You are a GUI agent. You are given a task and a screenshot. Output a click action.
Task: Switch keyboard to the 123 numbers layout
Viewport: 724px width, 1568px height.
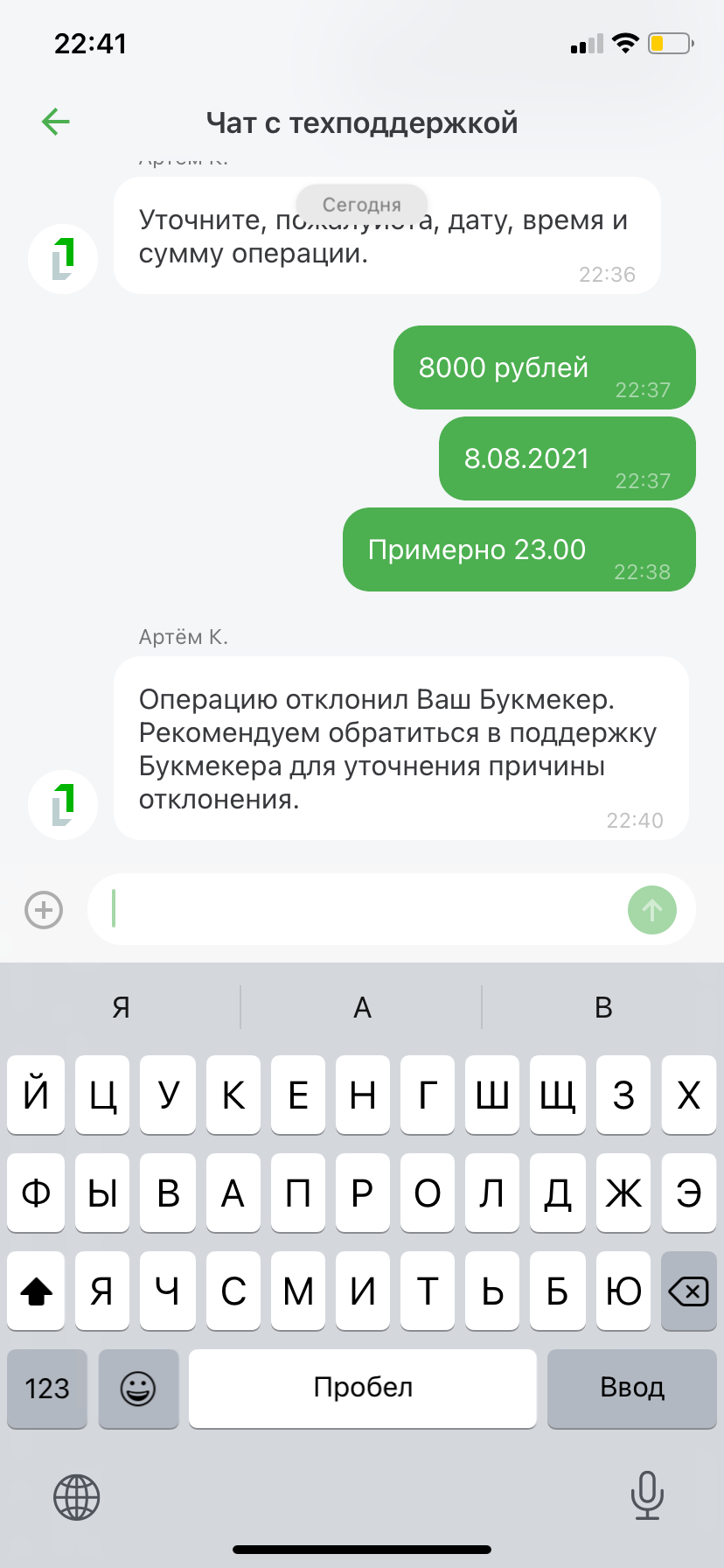tap(47, 1389)
